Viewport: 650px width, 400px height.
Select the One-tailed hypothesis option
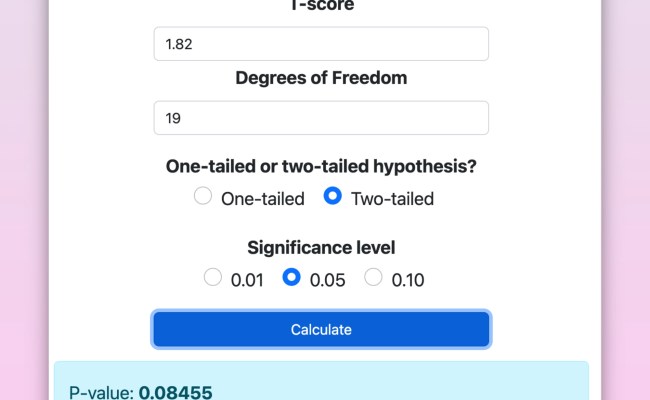[x=203, y=197]
